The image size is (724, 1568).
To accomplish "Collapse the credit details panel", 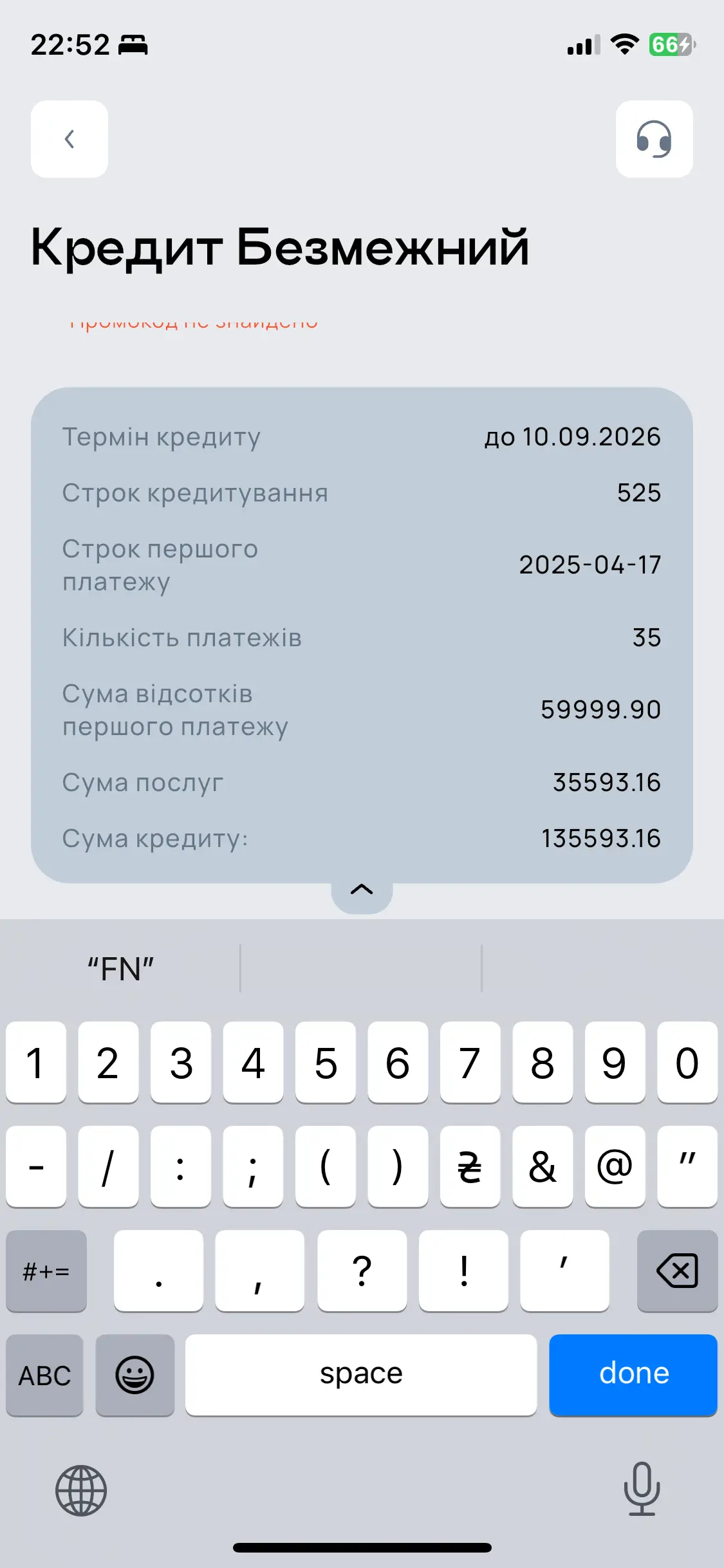I will click(362, 891).
